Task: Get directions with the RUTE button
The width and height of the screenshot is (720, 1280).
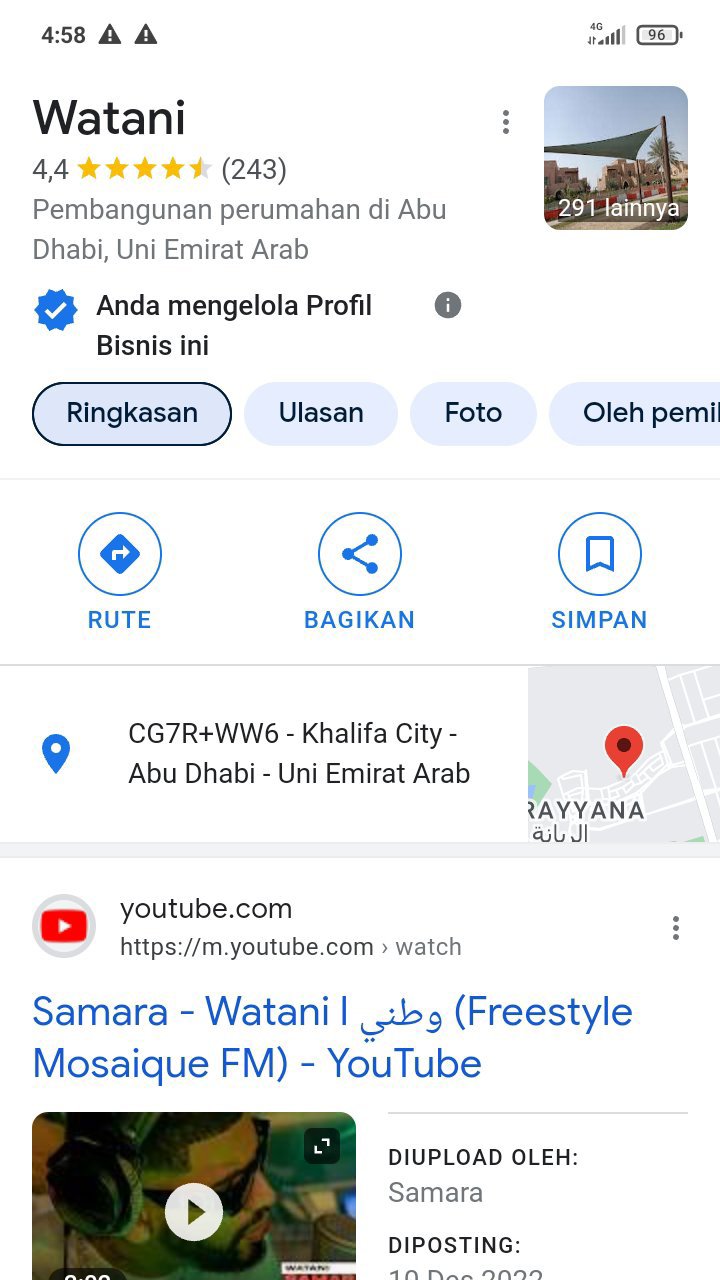Action: (120, 572)
